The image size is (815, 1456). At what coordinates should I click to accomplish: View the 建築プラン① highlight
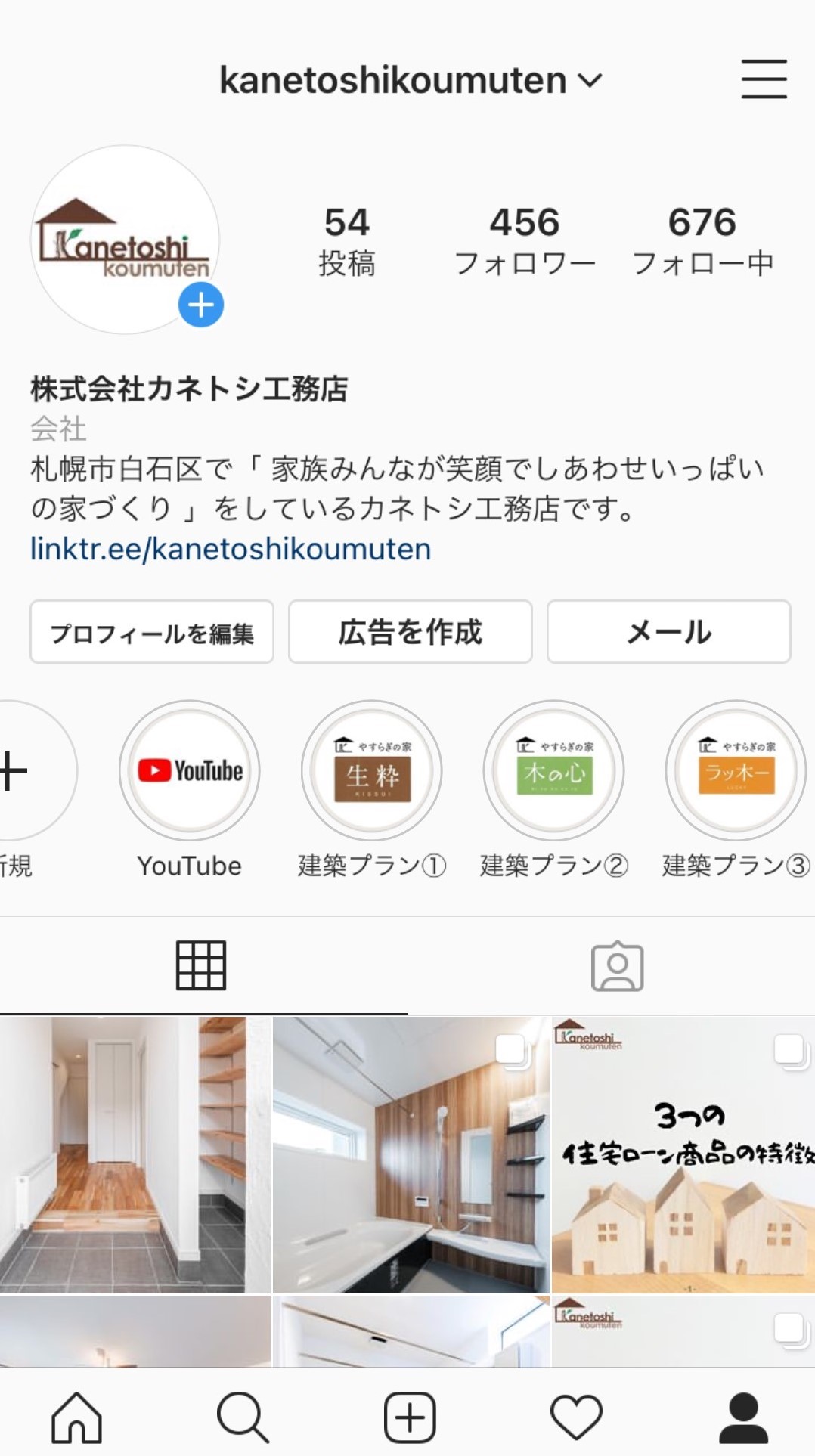coord(372,771)
